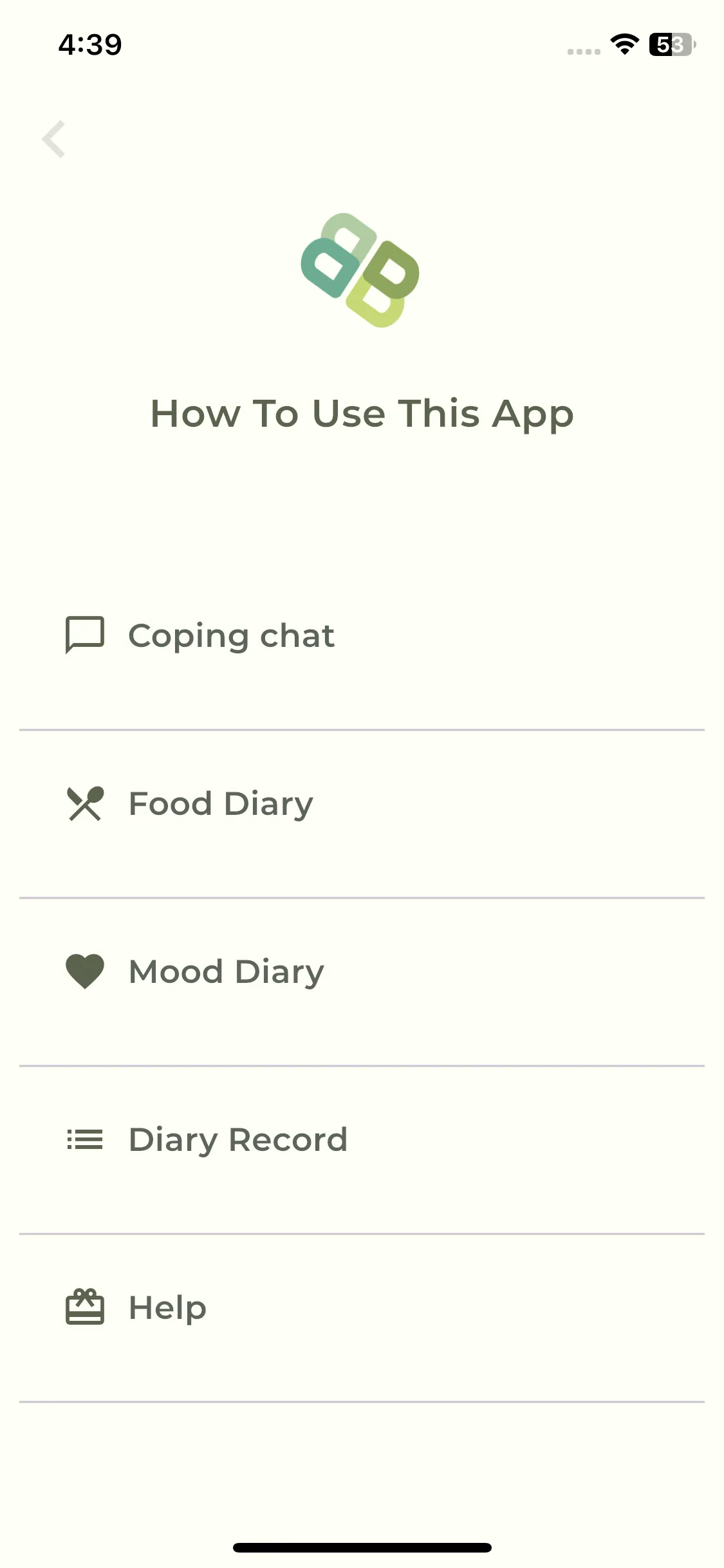Image resolution: width=724 pixels, height=1568 pixels.
Task: Go back using the arrow icon
Action: click(54, 138)
